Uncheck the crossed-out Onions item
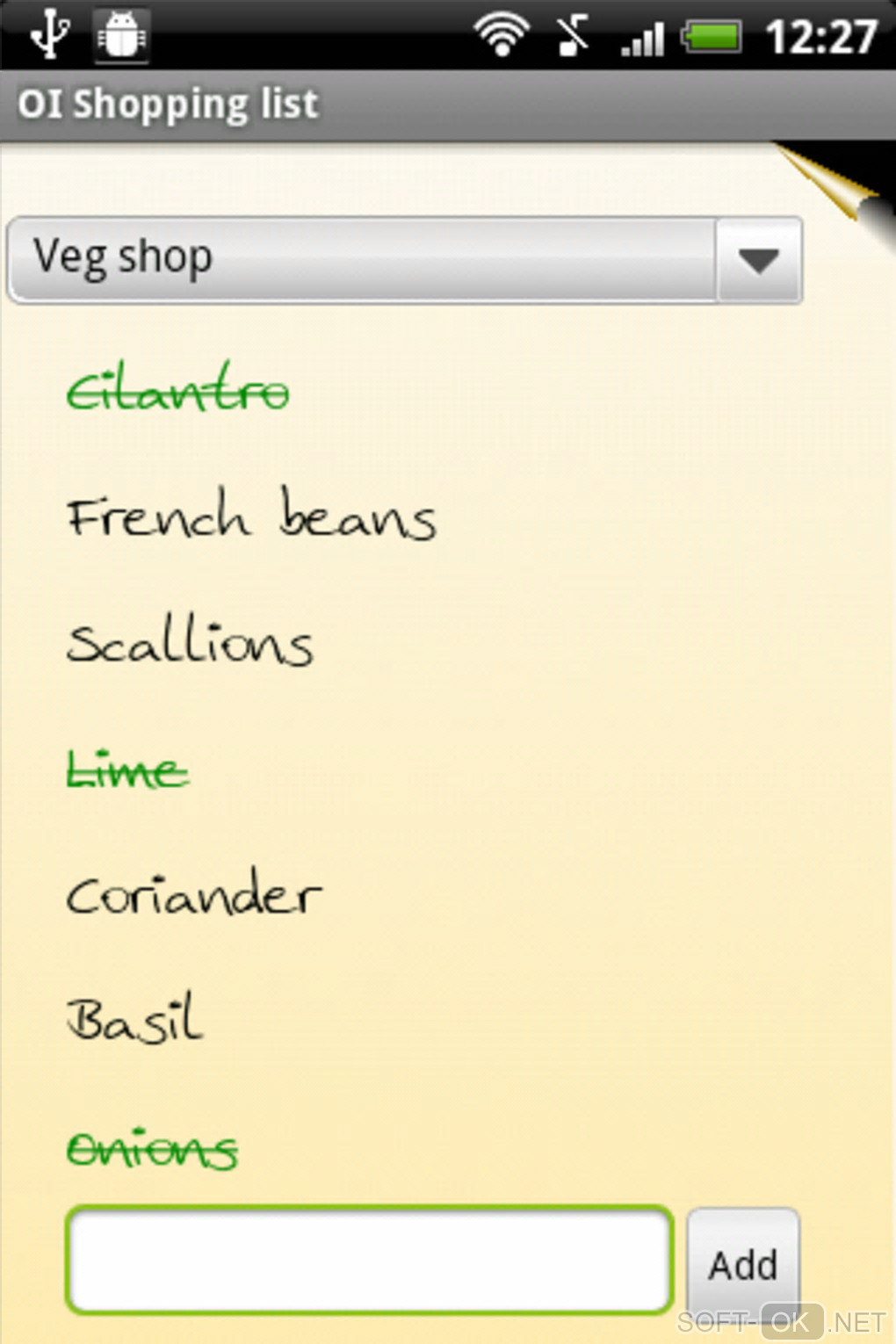The height and width of the screenshot is (1344, 896). (152, 1147)
